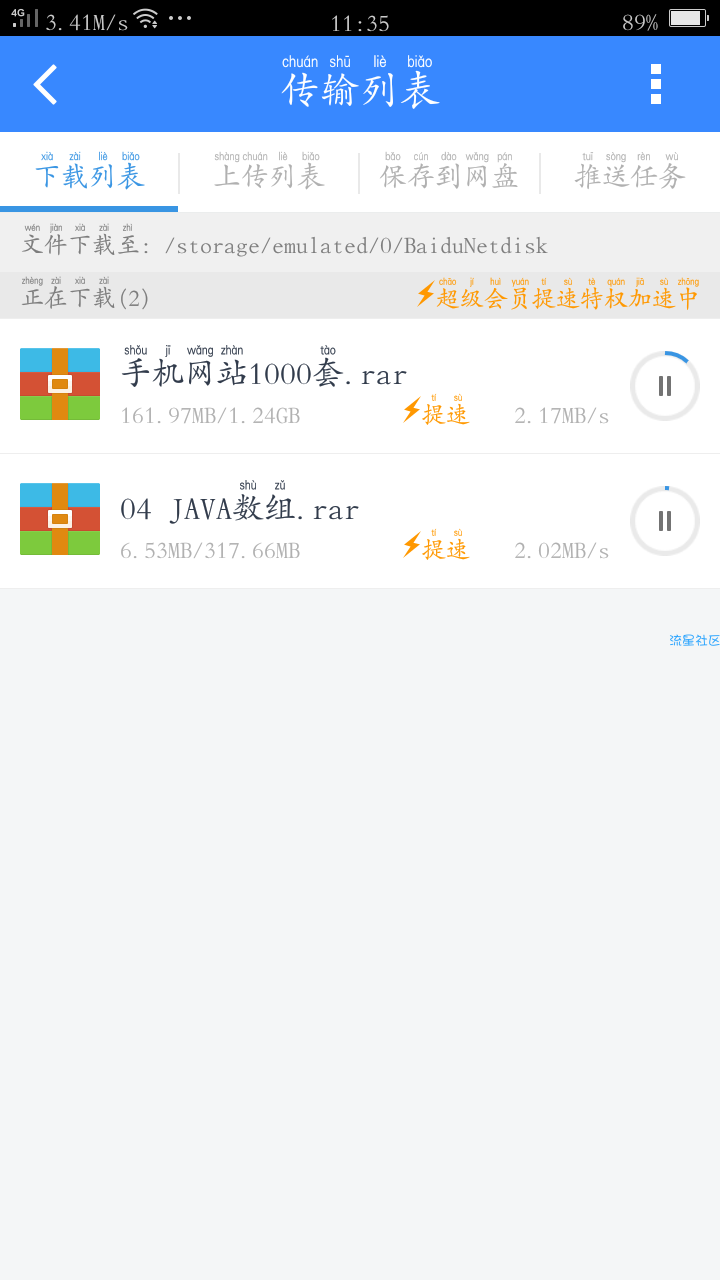Open the three-dot overflow menu

coord(656,84)
